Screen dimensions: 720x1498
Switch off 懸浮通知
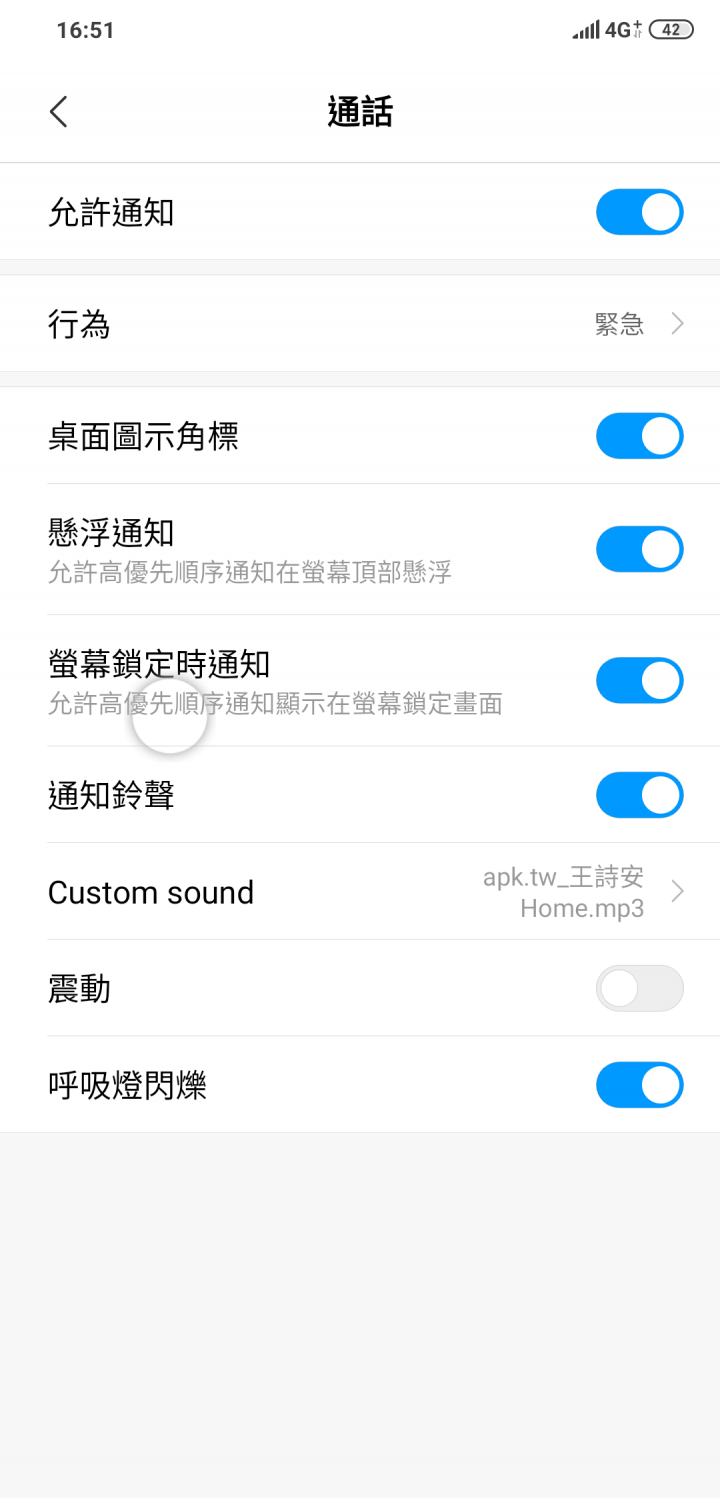pos(640,550)
